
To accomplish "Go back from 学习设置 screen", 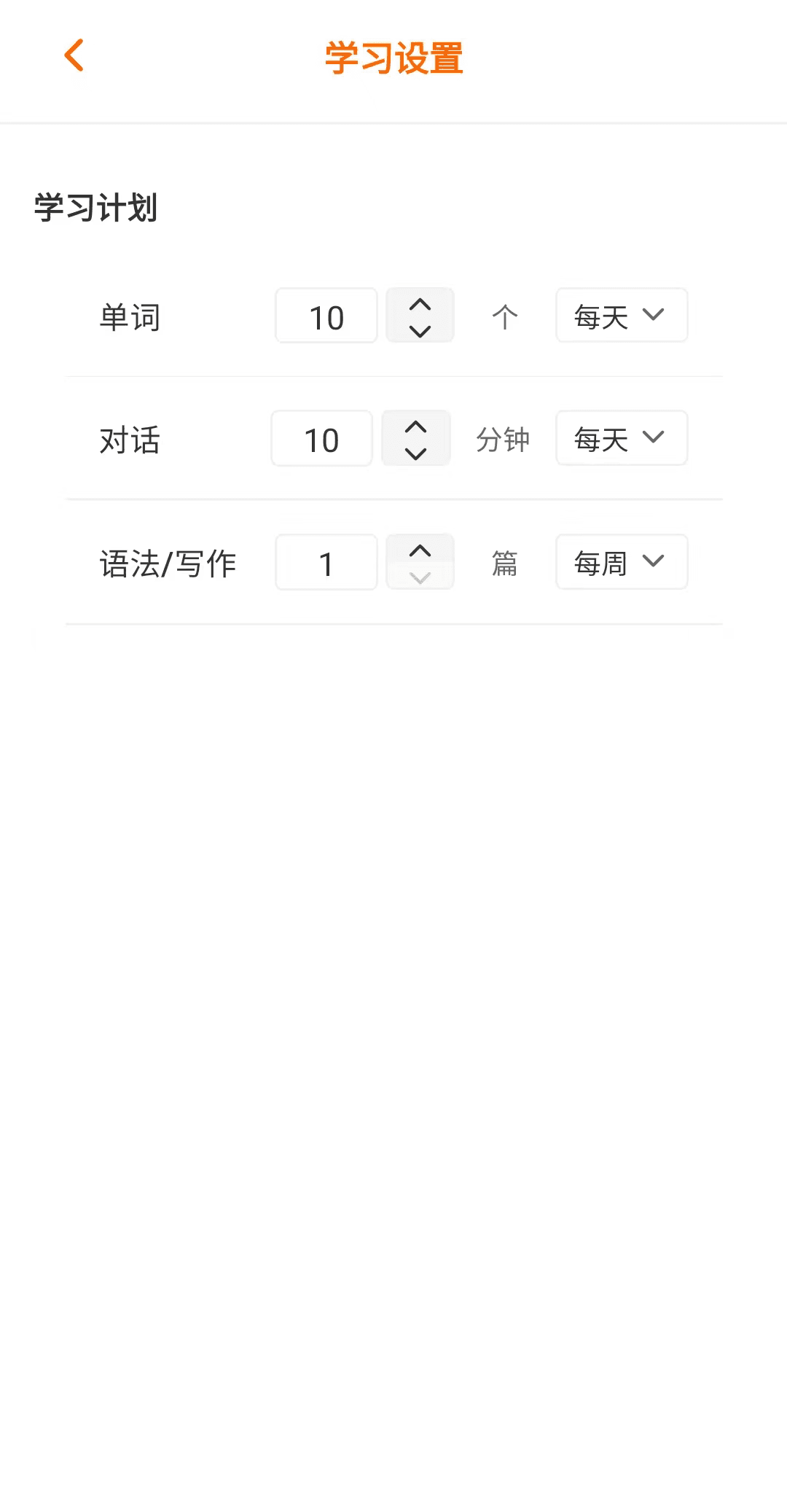I will pos(74,56).
